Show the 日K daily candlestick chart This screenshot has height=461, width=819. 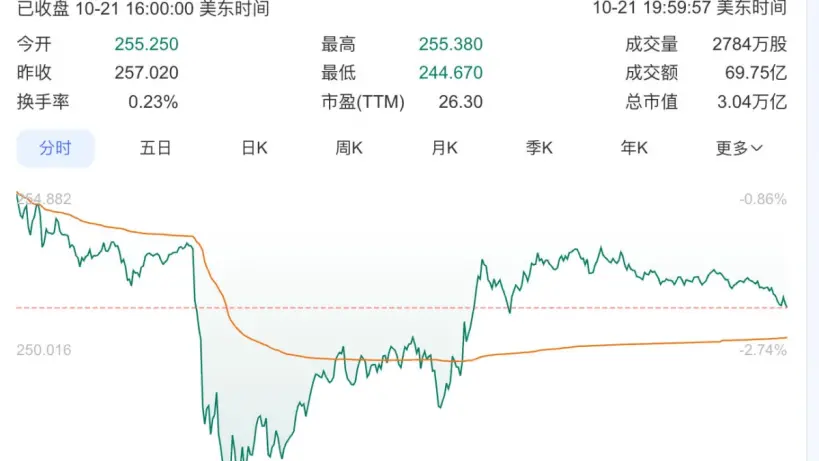254,148
